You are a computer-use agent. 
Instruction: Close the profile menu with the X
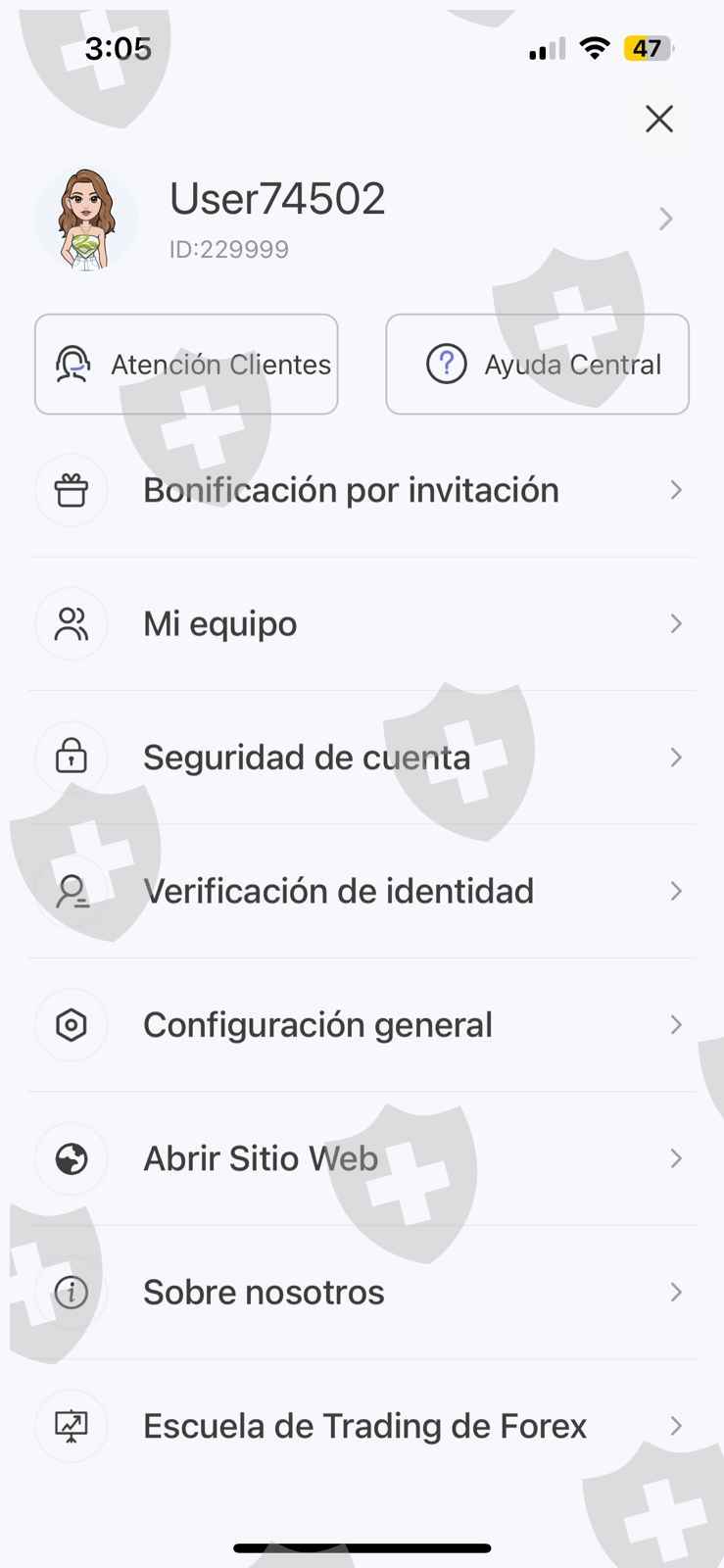(659, 119)
